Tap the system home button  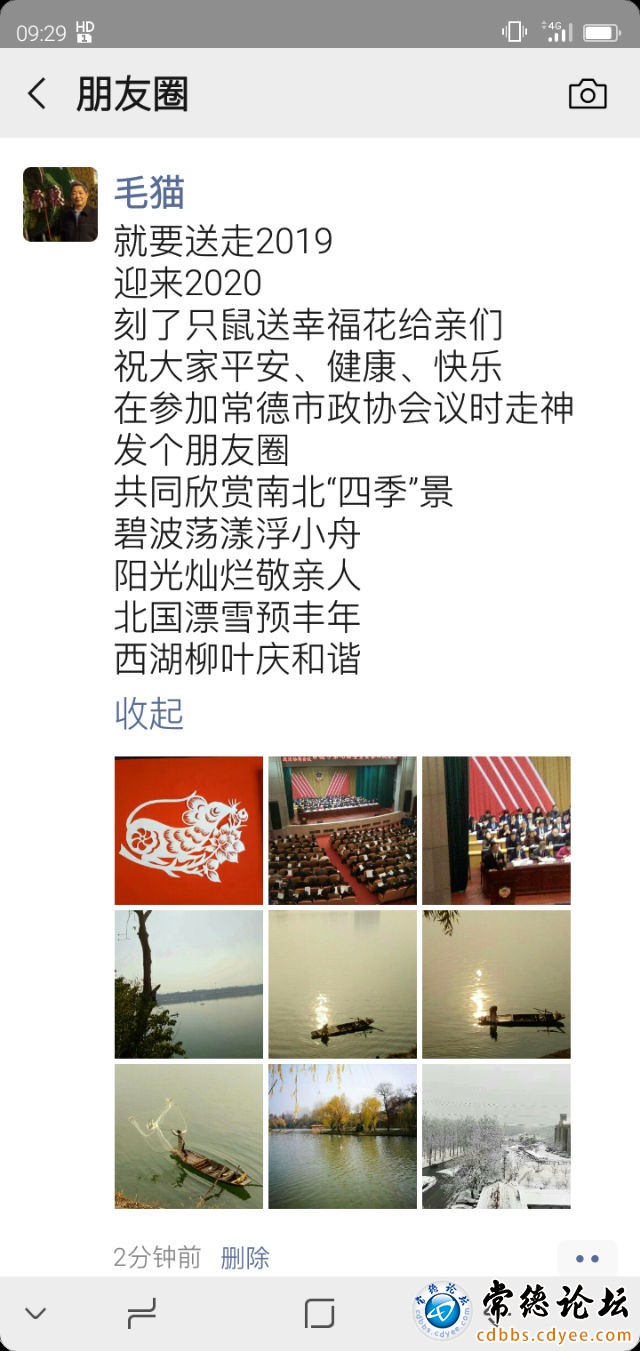pyautogui.click(x=319, y=1313)
